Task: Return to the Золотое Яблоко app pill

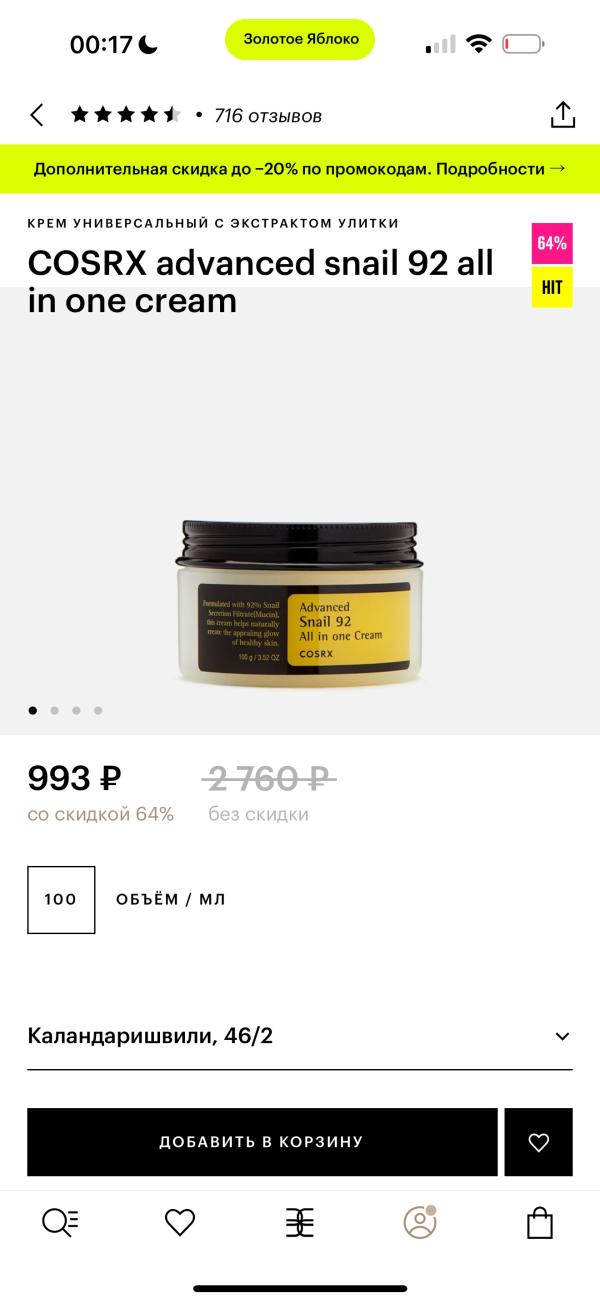Action: pyautogui.click(x=300, y=39)
